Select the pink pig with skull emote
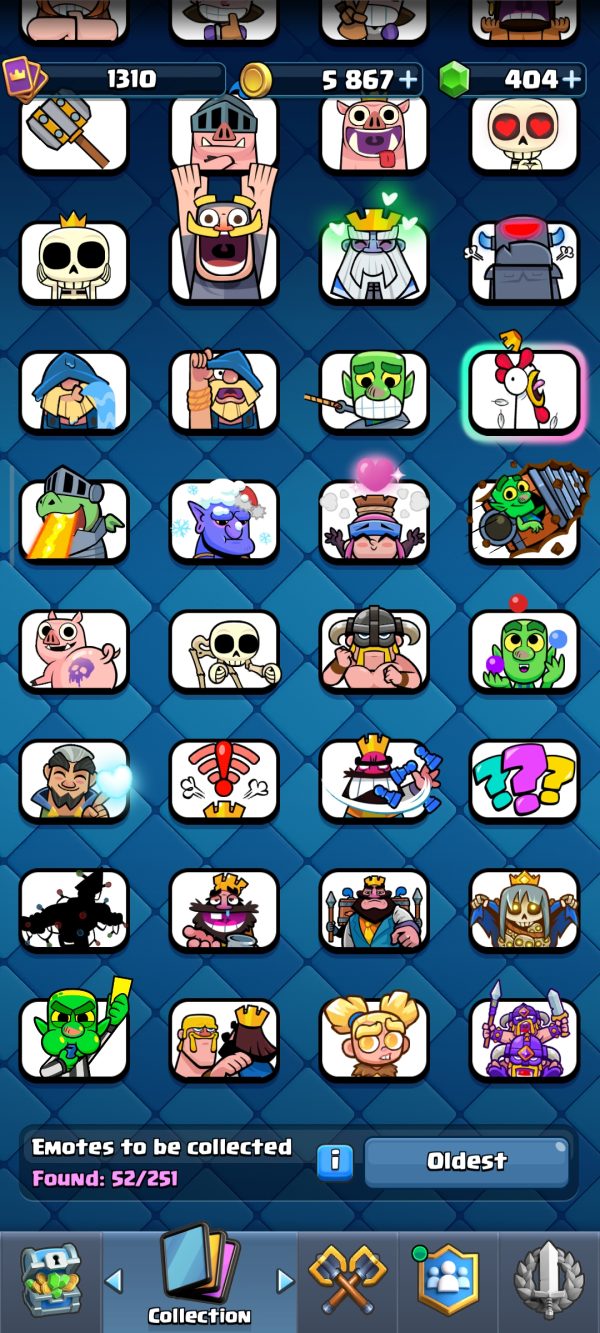 click(74, 651)
